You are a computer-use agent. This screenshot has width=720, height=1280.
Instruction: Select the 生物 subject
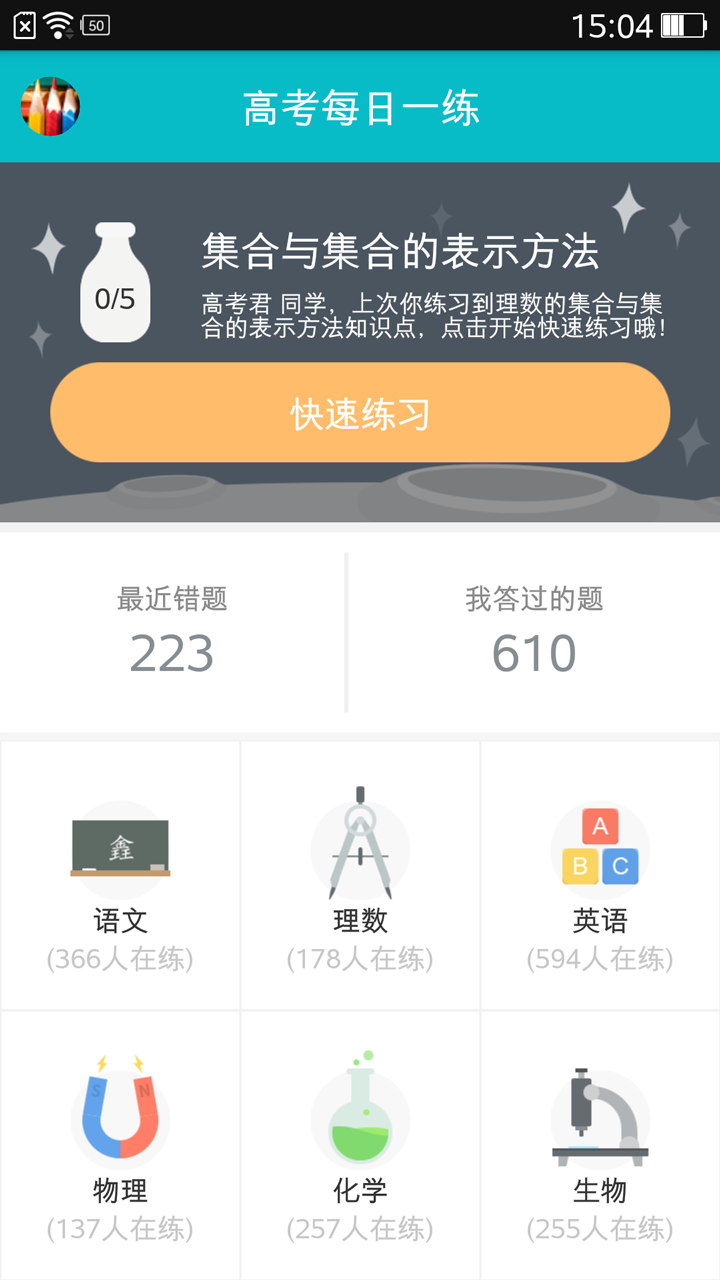[x=600, y=1146]
